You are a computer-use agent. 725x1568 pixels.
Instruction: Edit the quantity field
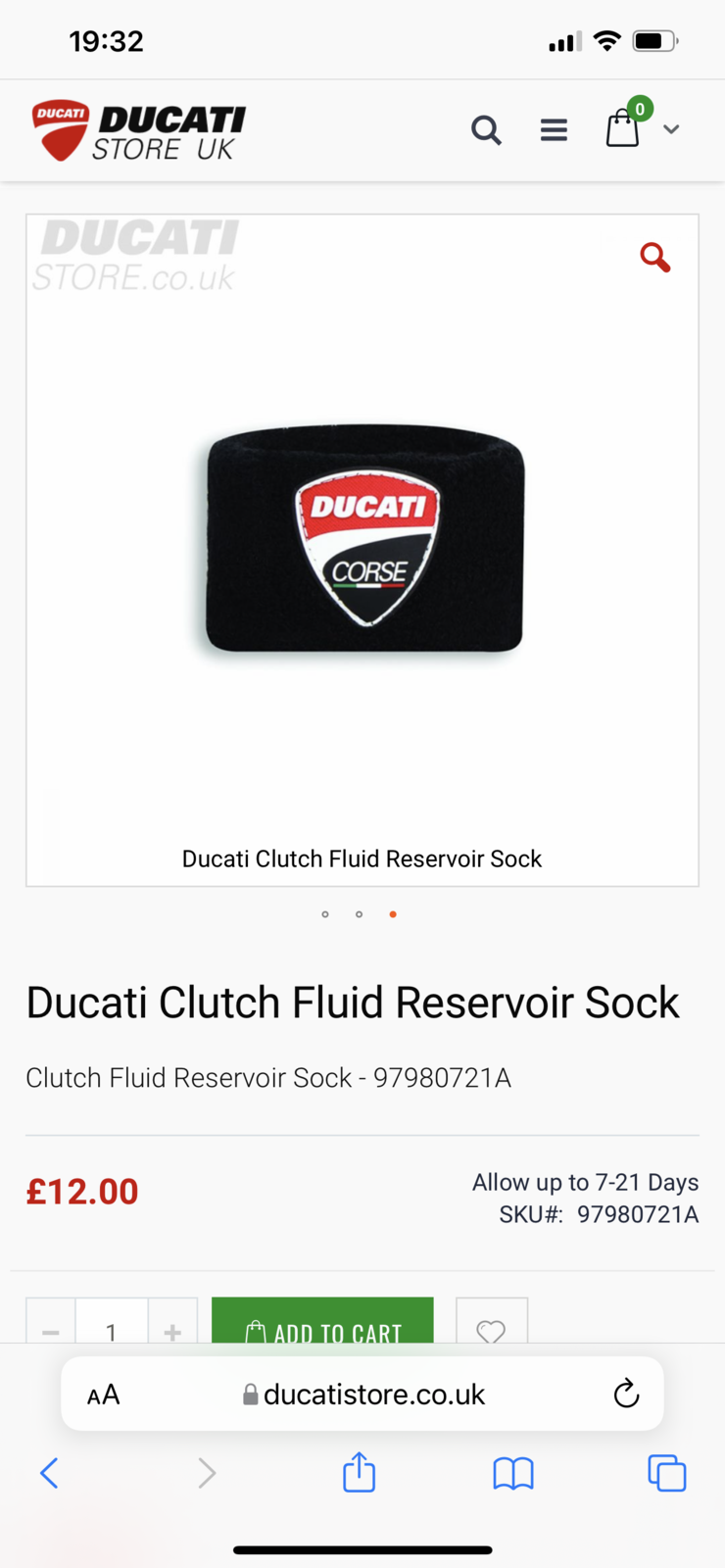[112, 1329]
